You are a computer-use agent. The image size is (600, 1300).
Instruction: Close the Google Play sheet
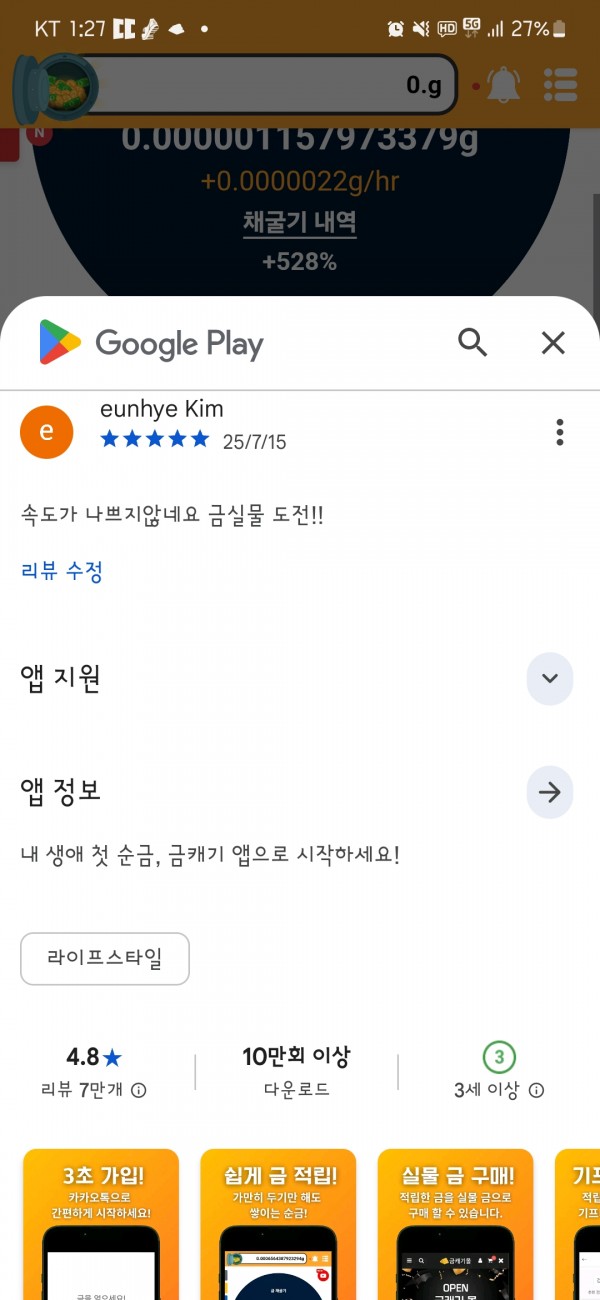553,343
